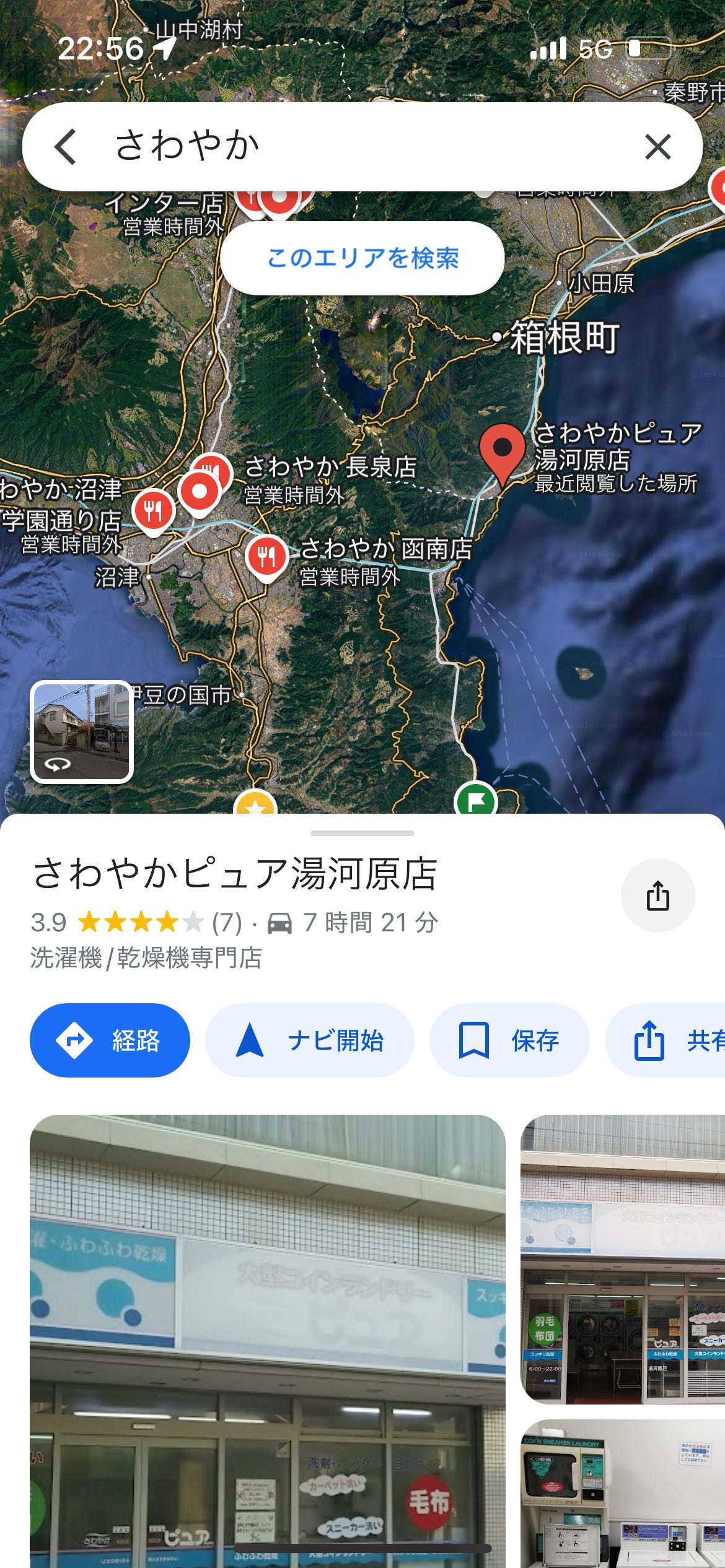Viewport: 725px width, 1568px height.
Task: Open the Street View thumbnail
Action: click(x=82, y=731)
